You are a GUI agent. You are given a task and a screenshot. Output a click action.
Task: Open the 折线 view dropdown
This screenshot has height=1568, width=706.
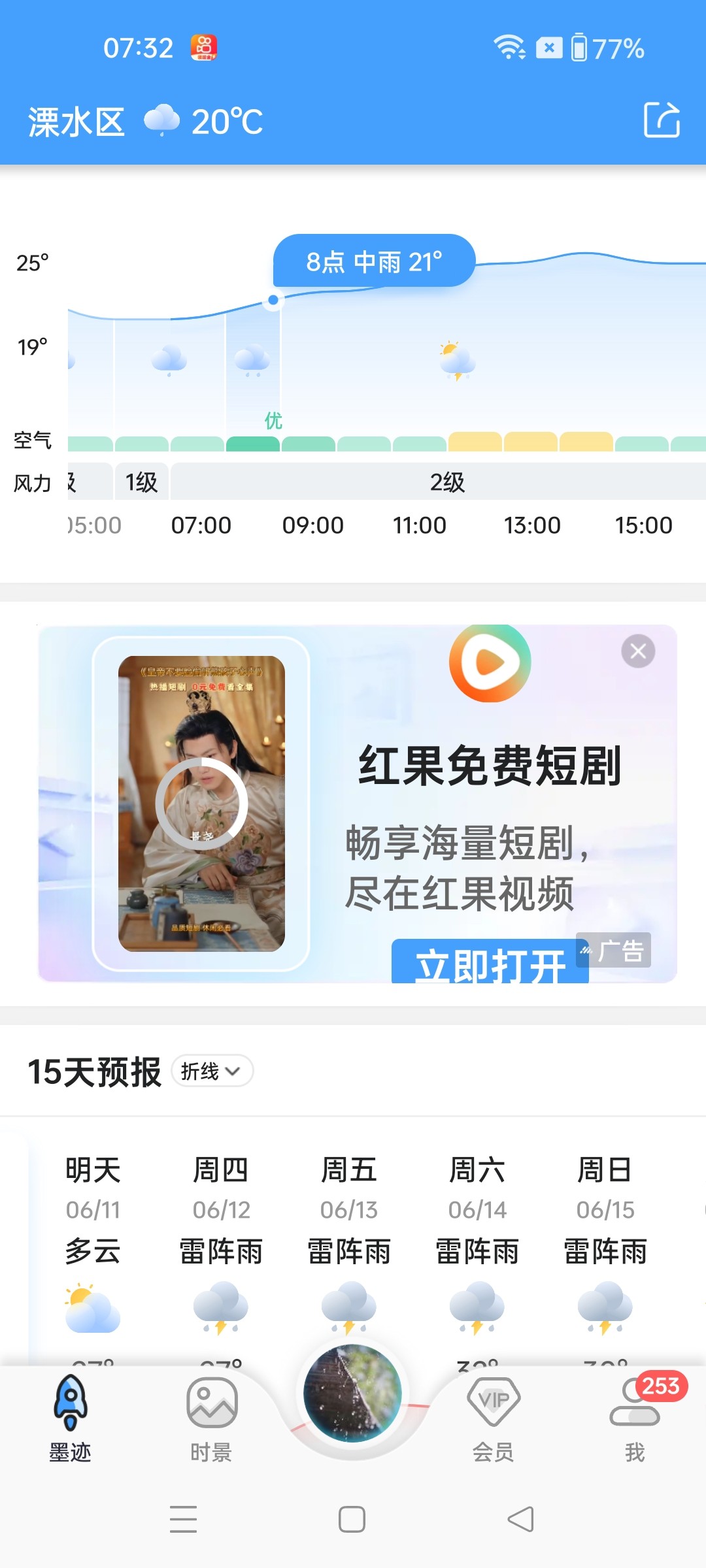click(x=212, y=1071)
